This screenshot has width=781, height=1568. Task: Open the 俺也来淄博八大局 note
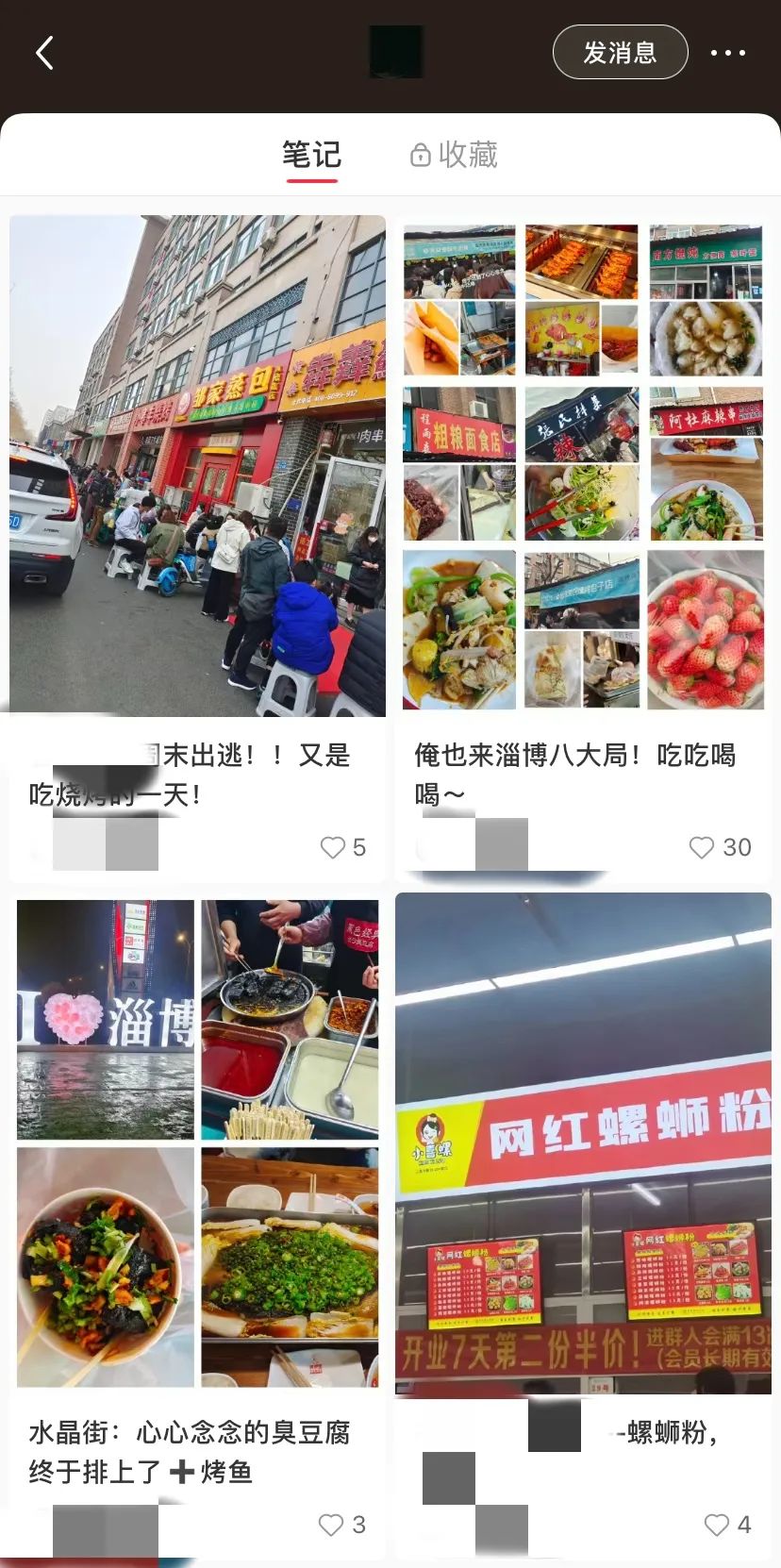pos(582,466)
